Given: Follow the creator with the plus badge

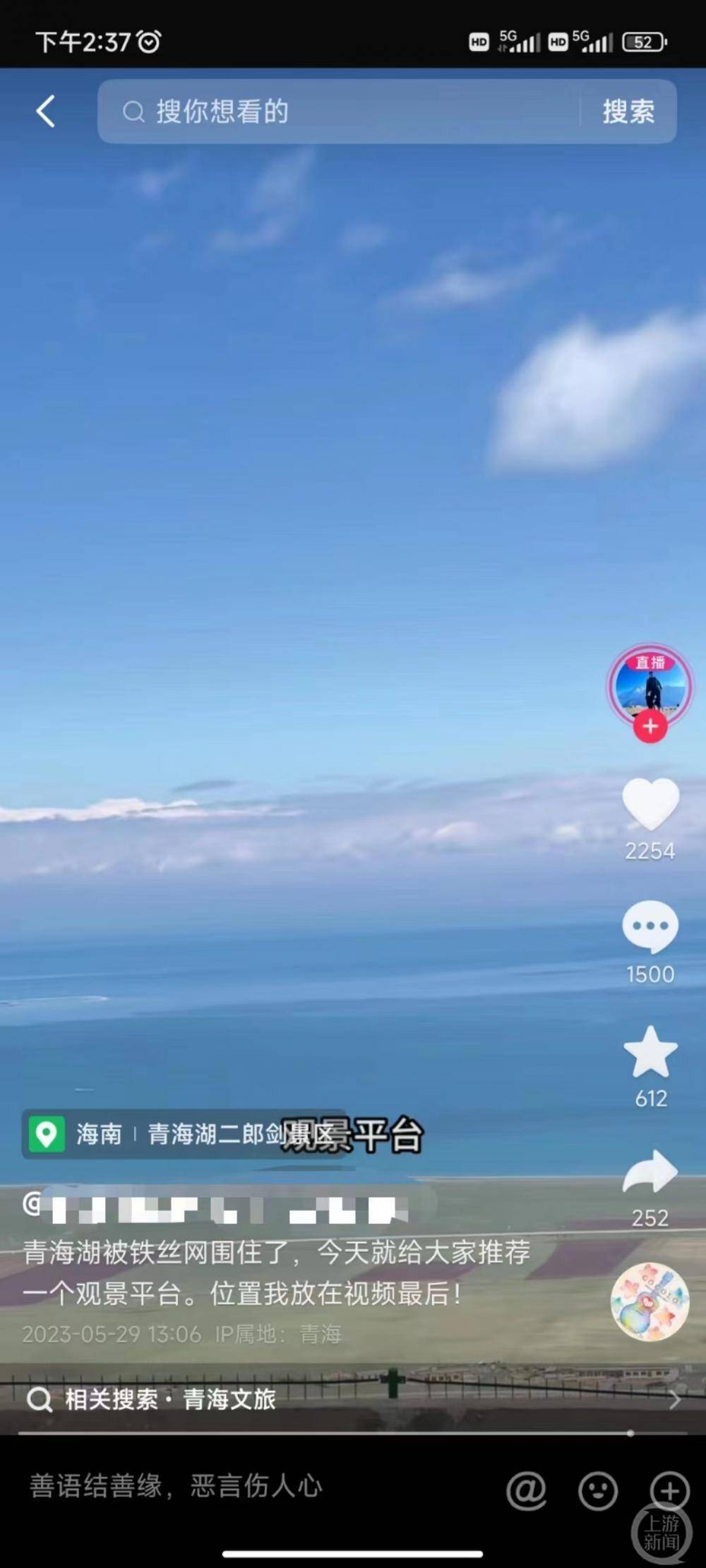Looking at the screenshot, I should (x=650, y=727).
